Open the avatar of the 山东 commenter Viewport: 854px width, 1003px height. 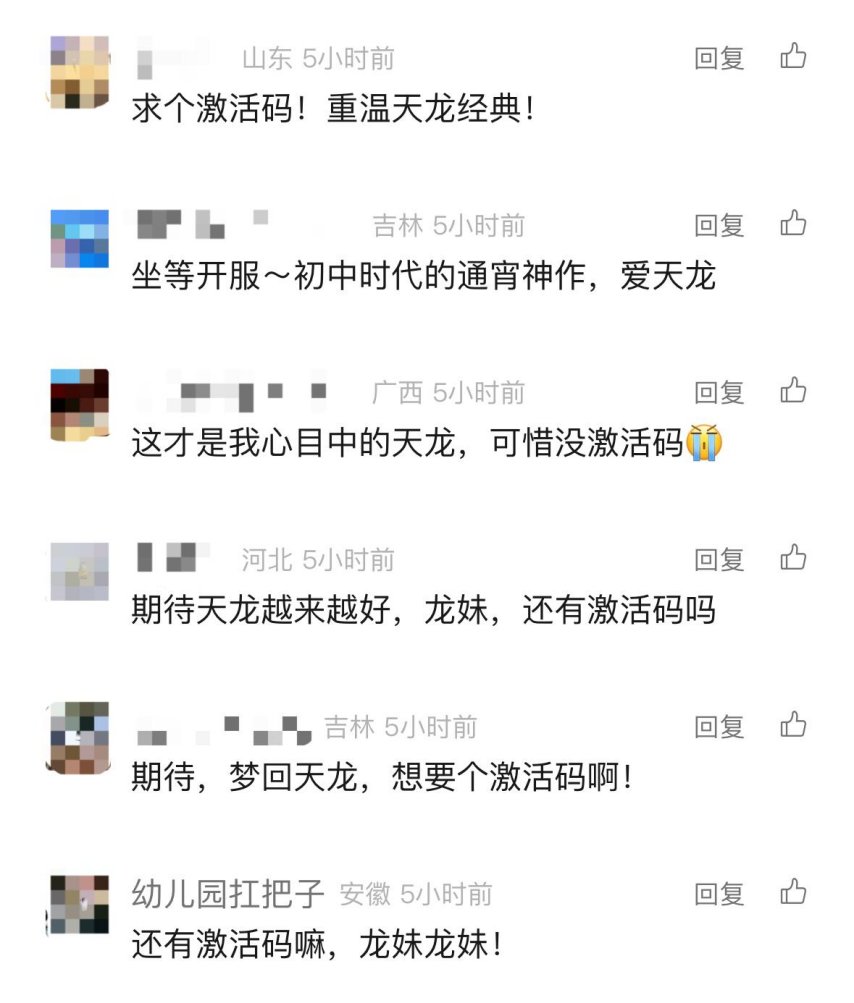79,72
